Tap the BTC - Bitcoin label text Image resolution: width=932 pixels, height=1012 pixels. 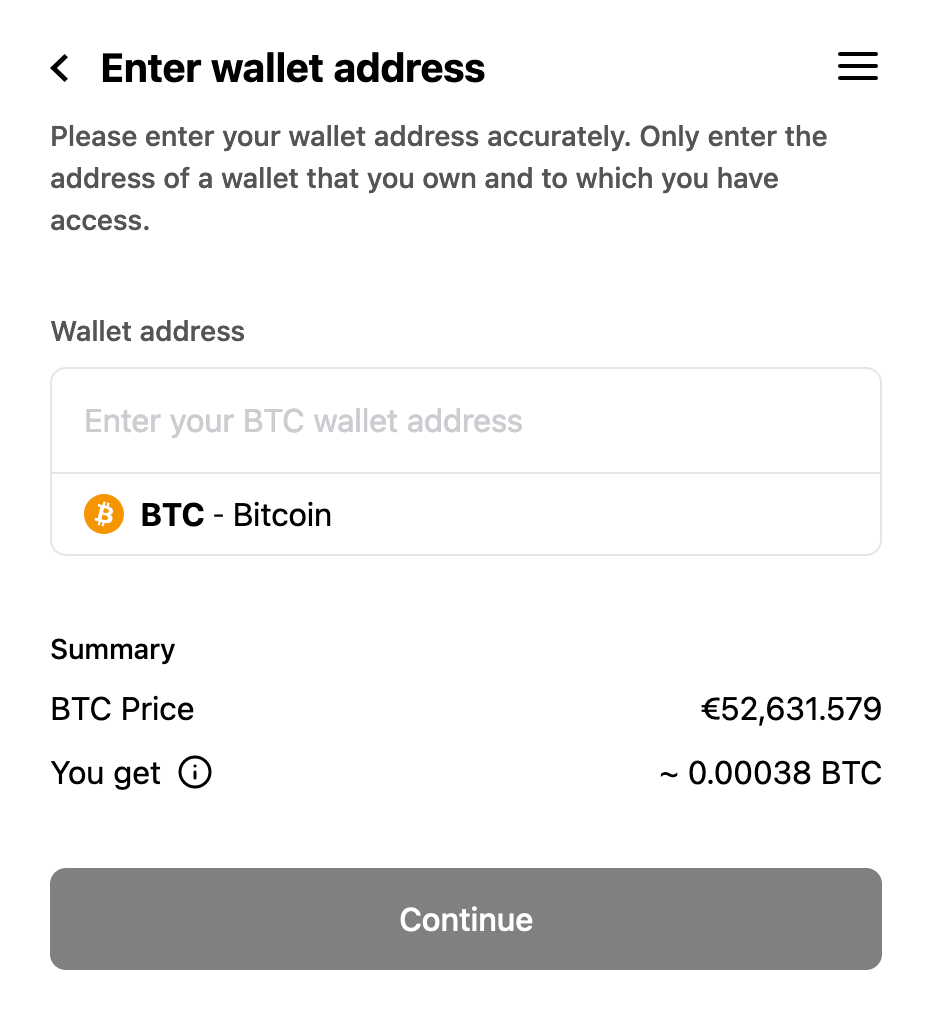236,514
